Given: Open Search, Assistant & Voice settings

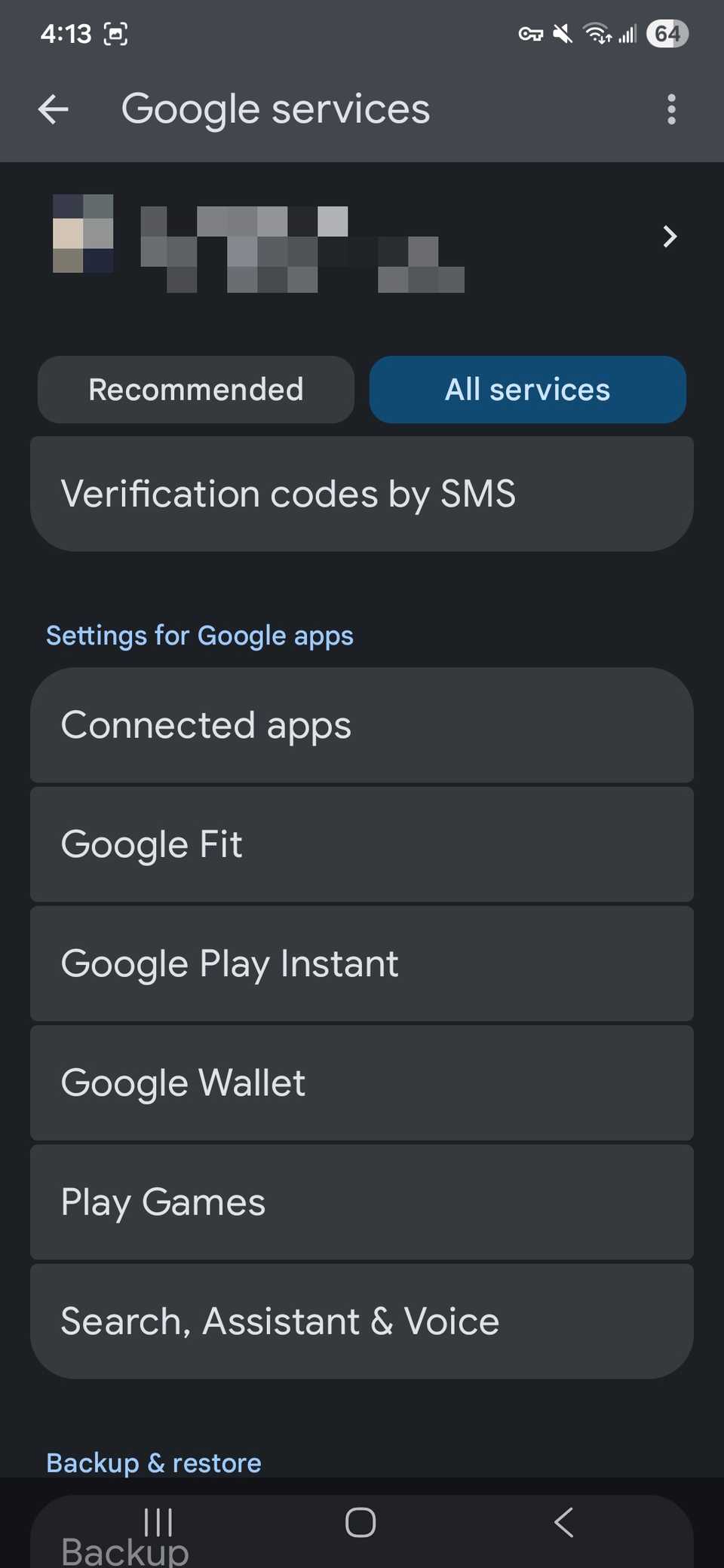Looking at the screenshot, I should [x=361, y=1321].
